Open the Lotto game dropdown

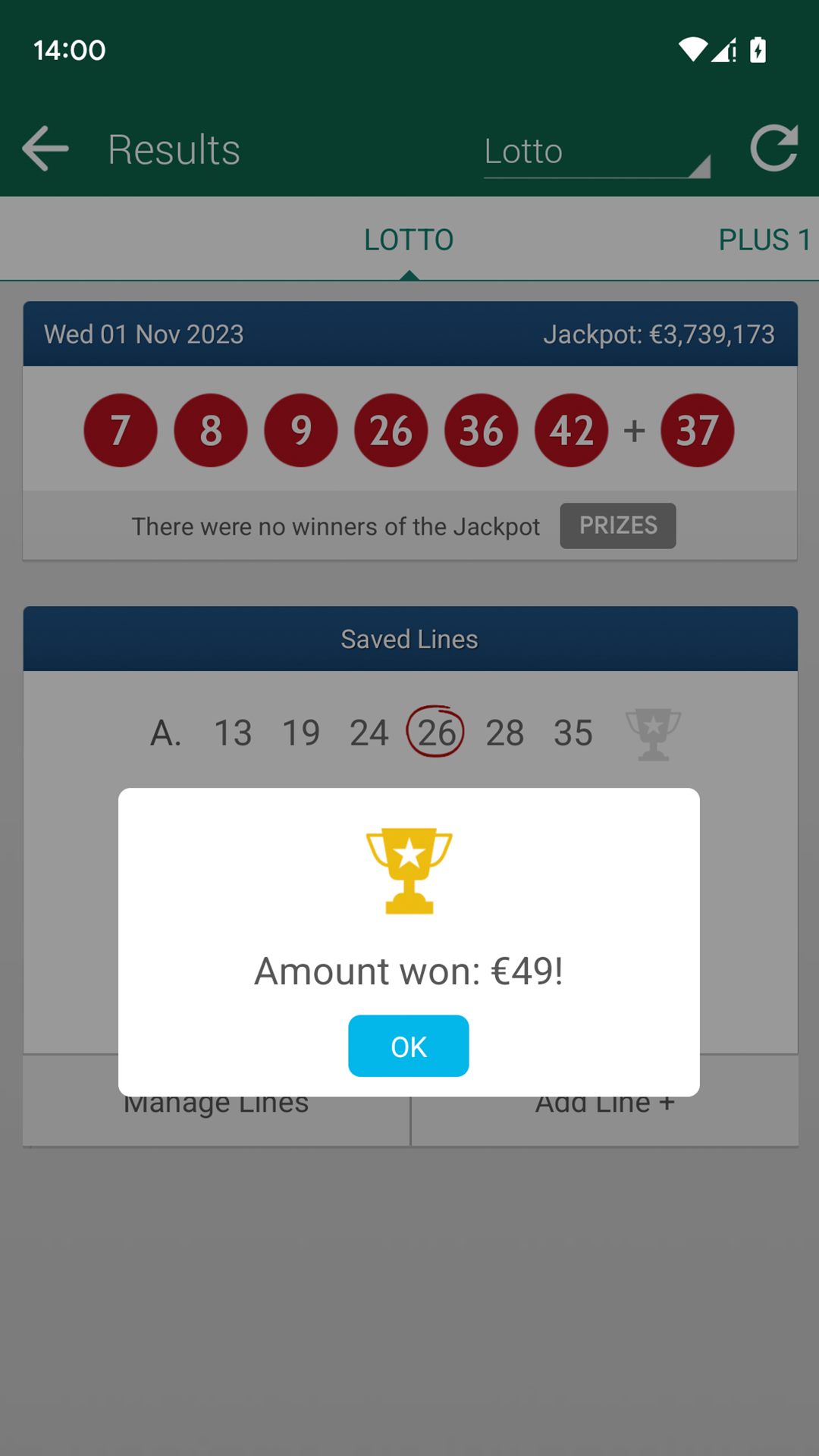pos(597,151)
